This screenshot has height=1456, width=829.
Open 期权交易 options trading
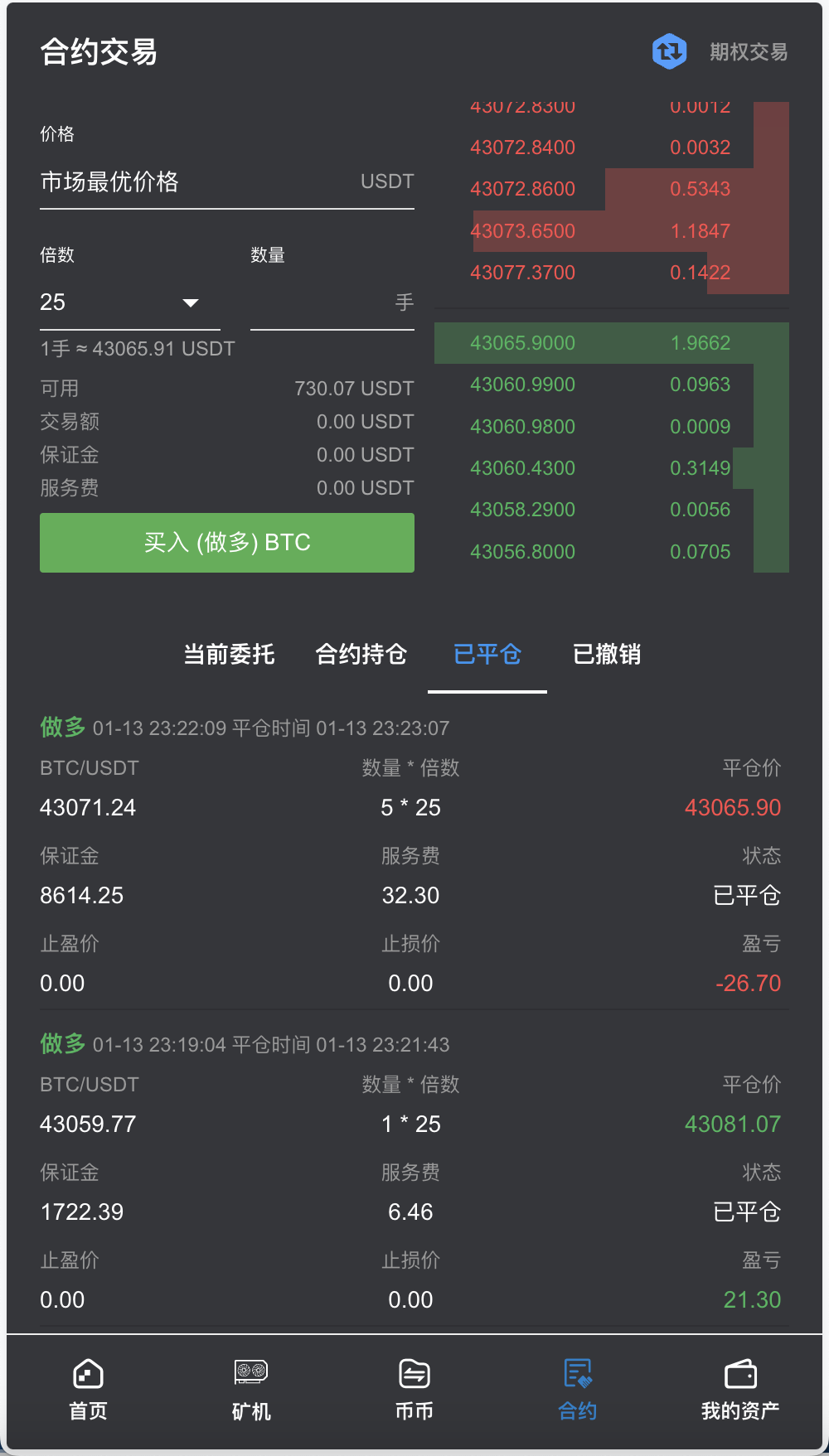747,51
